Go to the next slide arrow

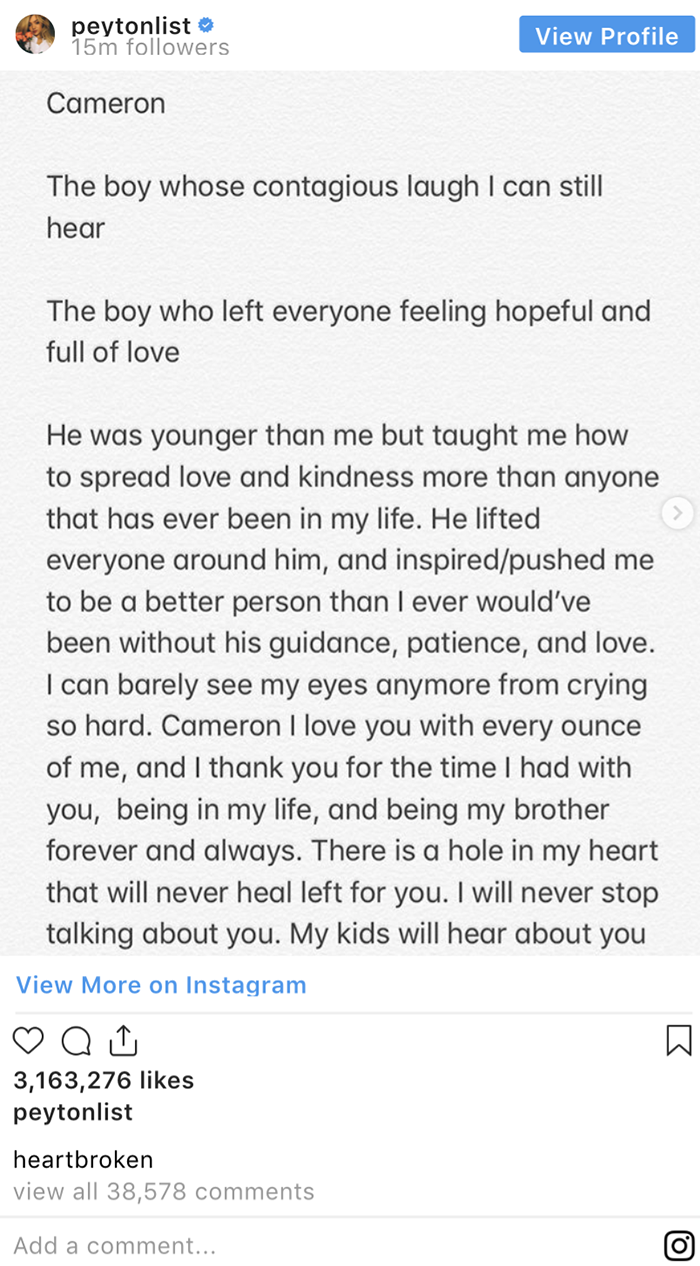(x=677, y=513)
